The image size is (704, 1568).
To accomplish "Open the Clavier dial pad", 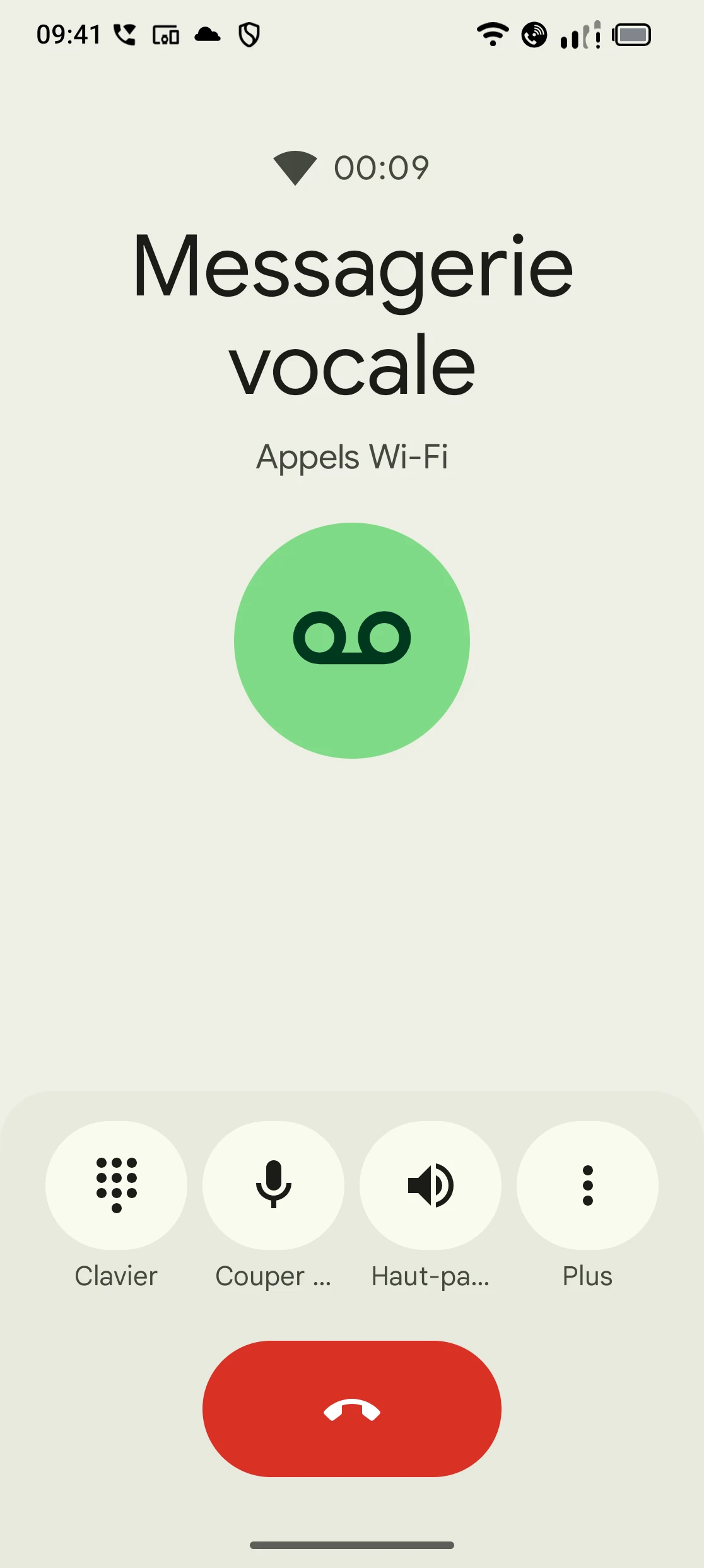I will pos(116,1185).
